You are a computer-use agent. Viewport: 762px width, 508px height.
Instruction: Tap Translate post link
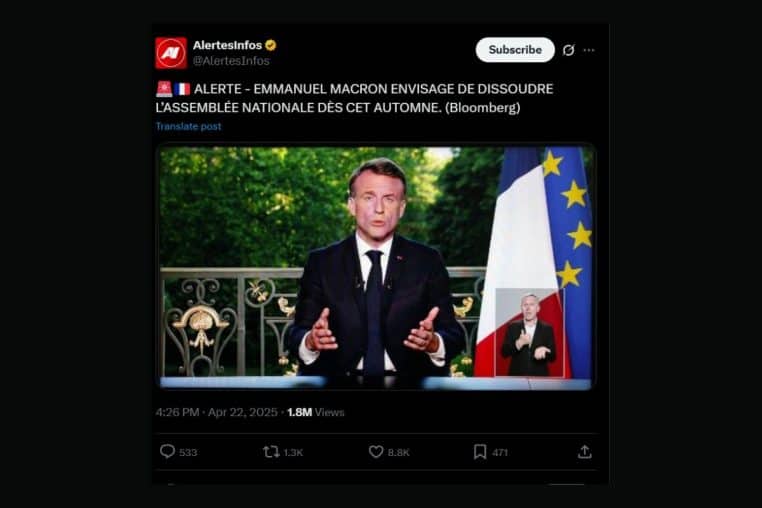188,127
